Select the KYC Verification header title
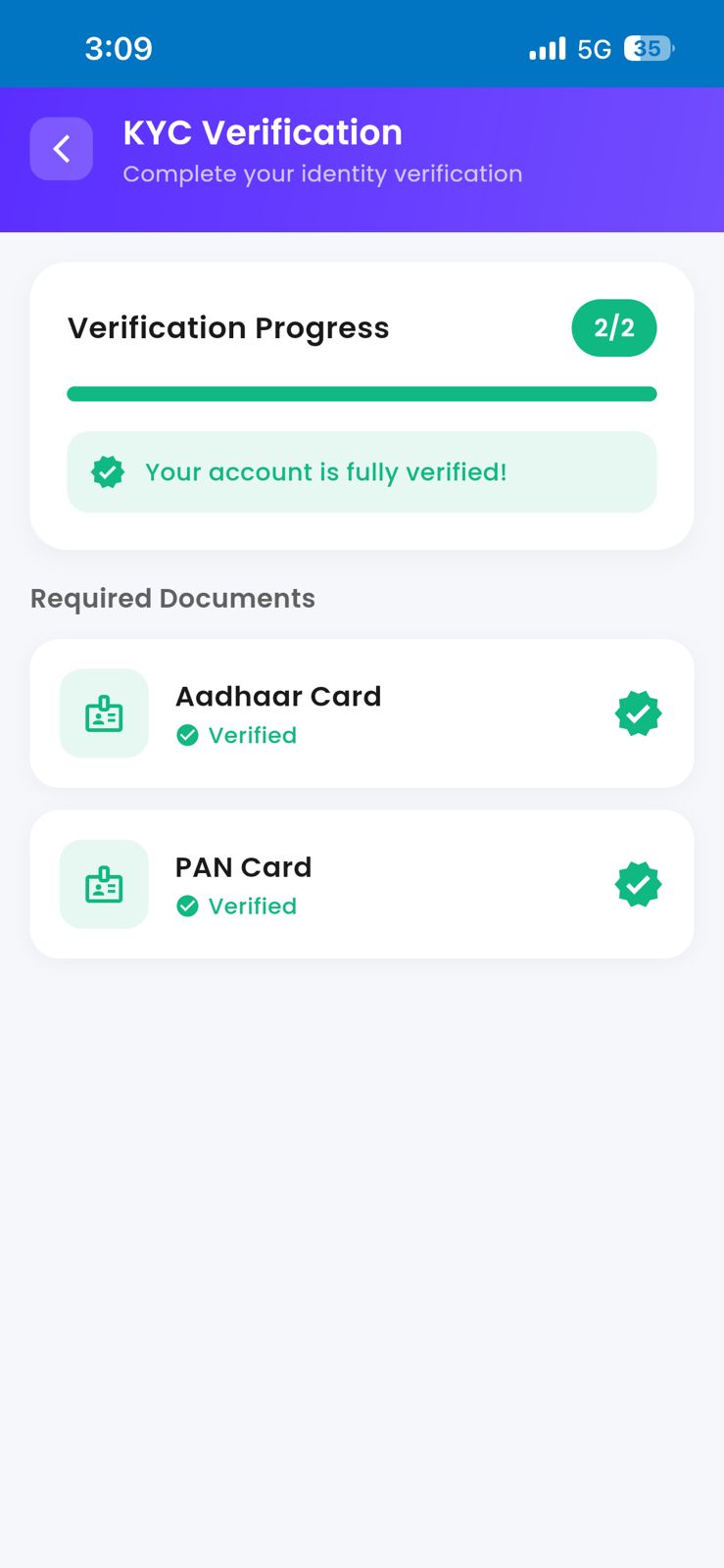Viewport: 724px width, 1568px height. click(262, 131)
